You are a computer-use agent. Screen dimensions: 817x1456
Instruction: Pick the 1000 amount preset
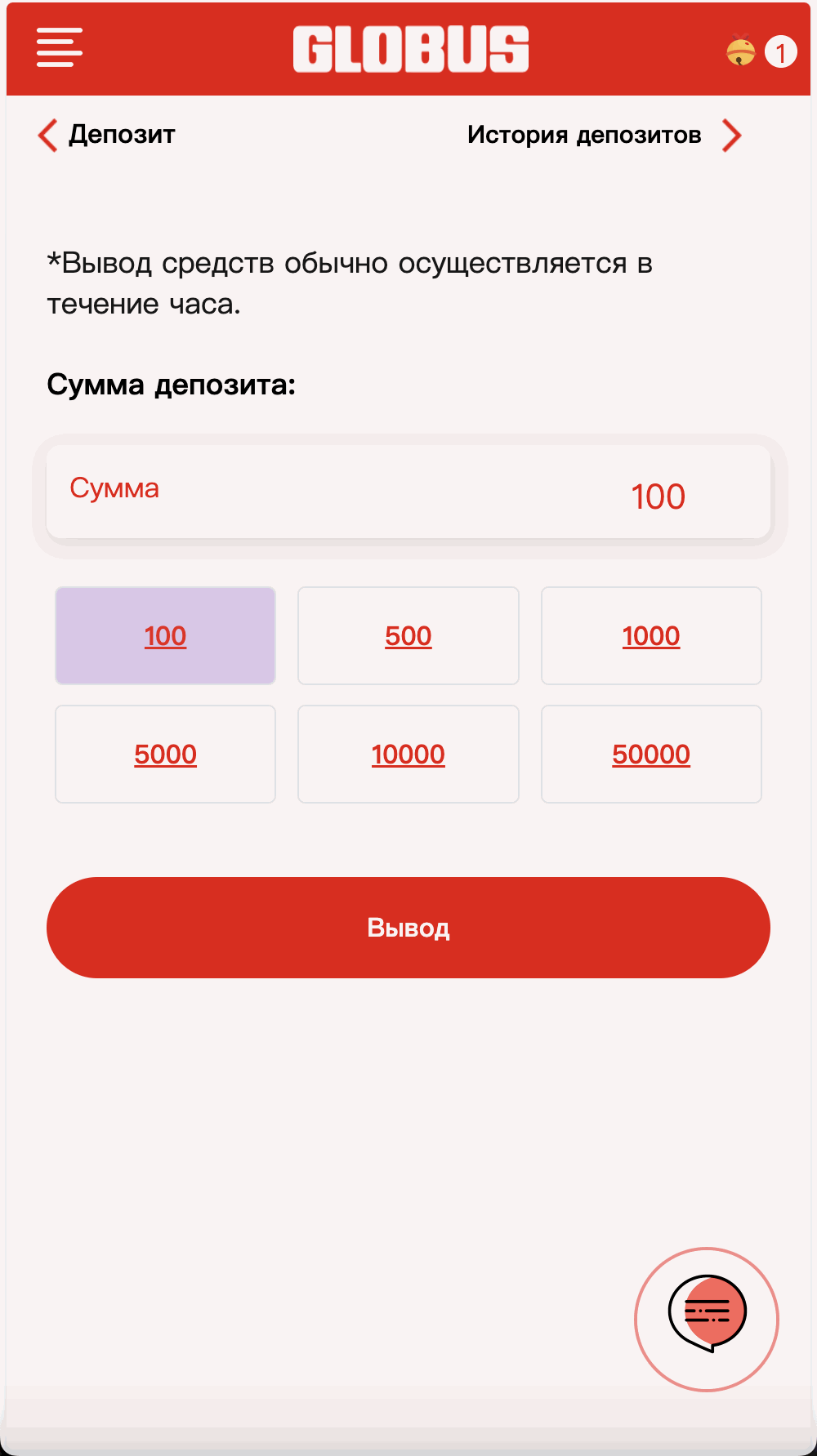point(651,636)
